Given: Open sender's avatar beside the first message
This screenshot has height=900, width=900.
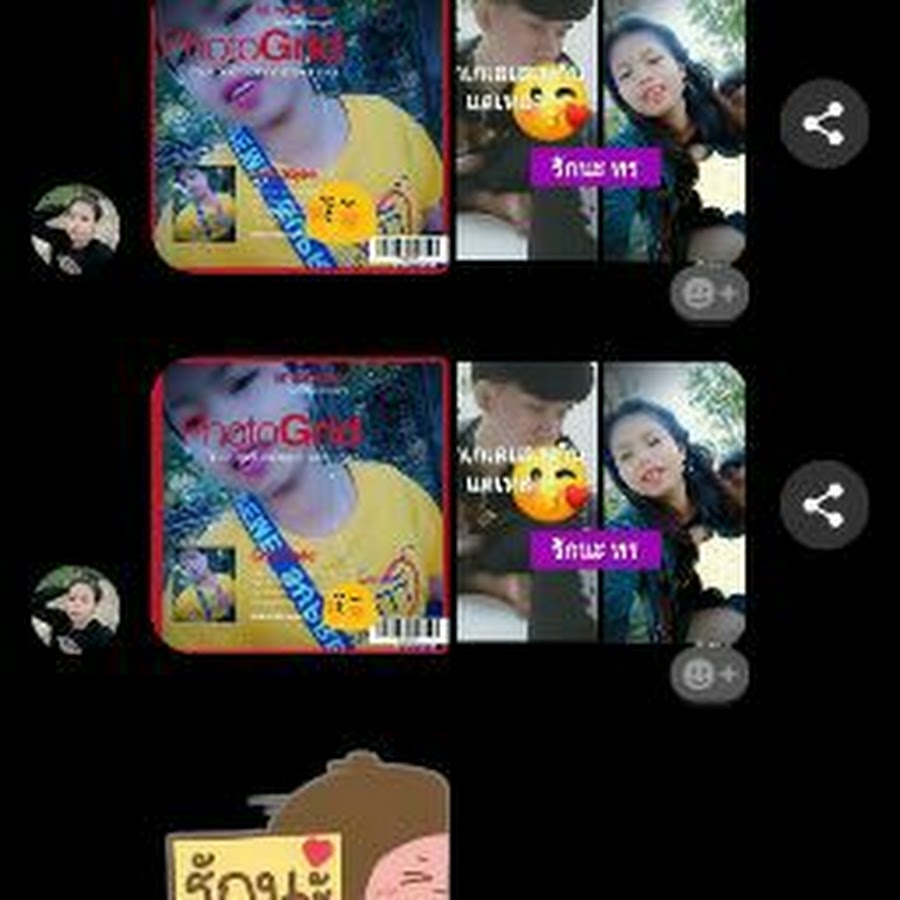Looking at the screenshot, I should point(75,230).
